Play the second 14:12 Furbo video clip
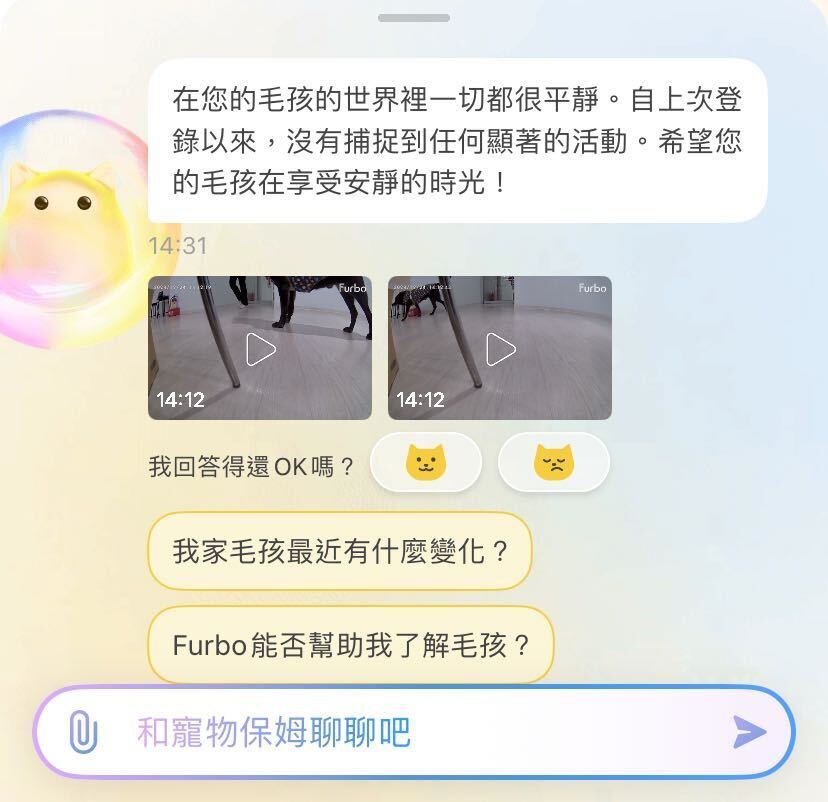The width and height of the screenshot is (828, 802). coord(500,349)
